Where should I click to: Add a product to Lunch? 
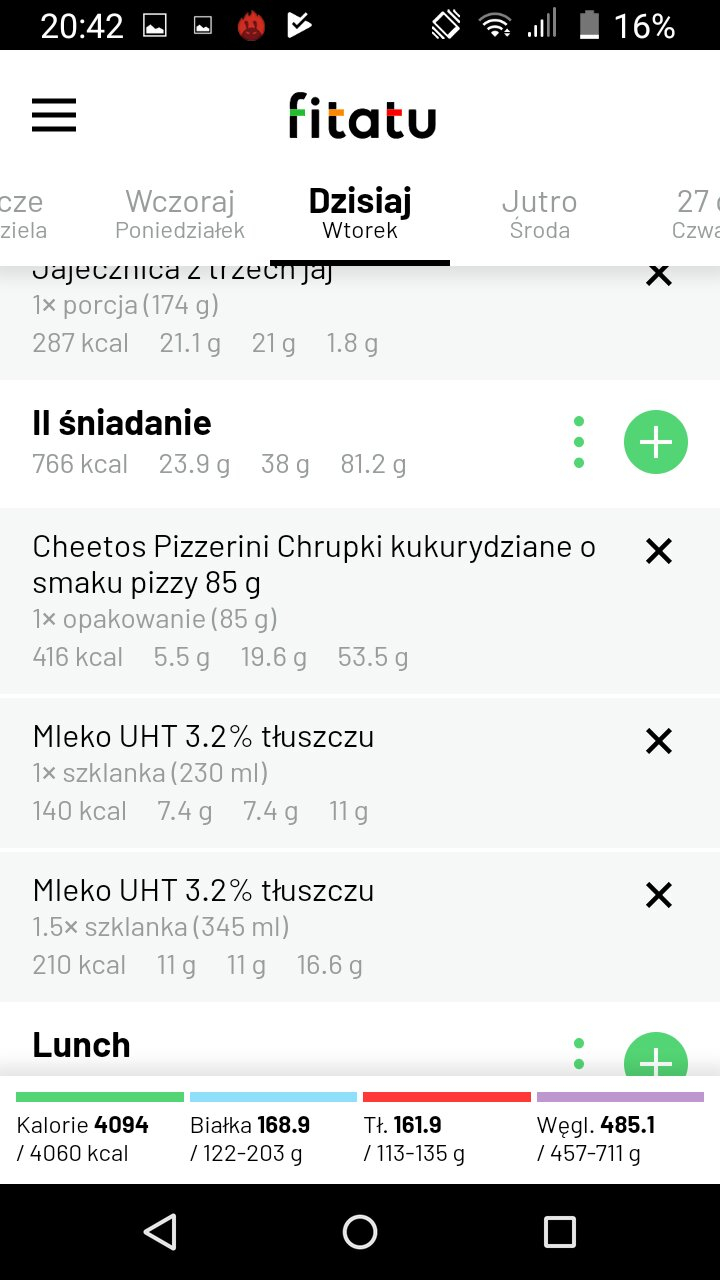coord(656,1058)
